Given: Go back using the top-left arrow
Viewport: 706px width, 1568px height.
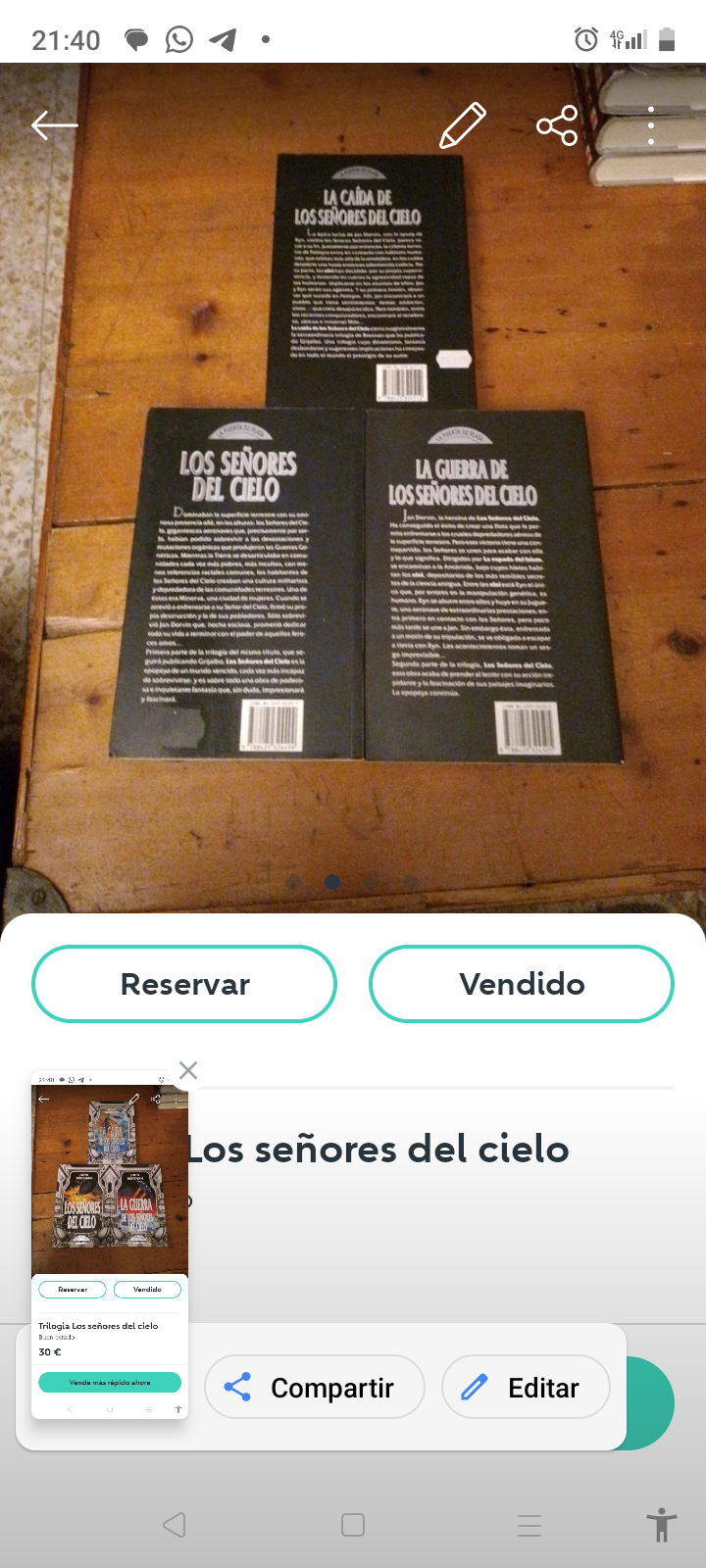Looking at the screenshot, I should click(54, 124).
